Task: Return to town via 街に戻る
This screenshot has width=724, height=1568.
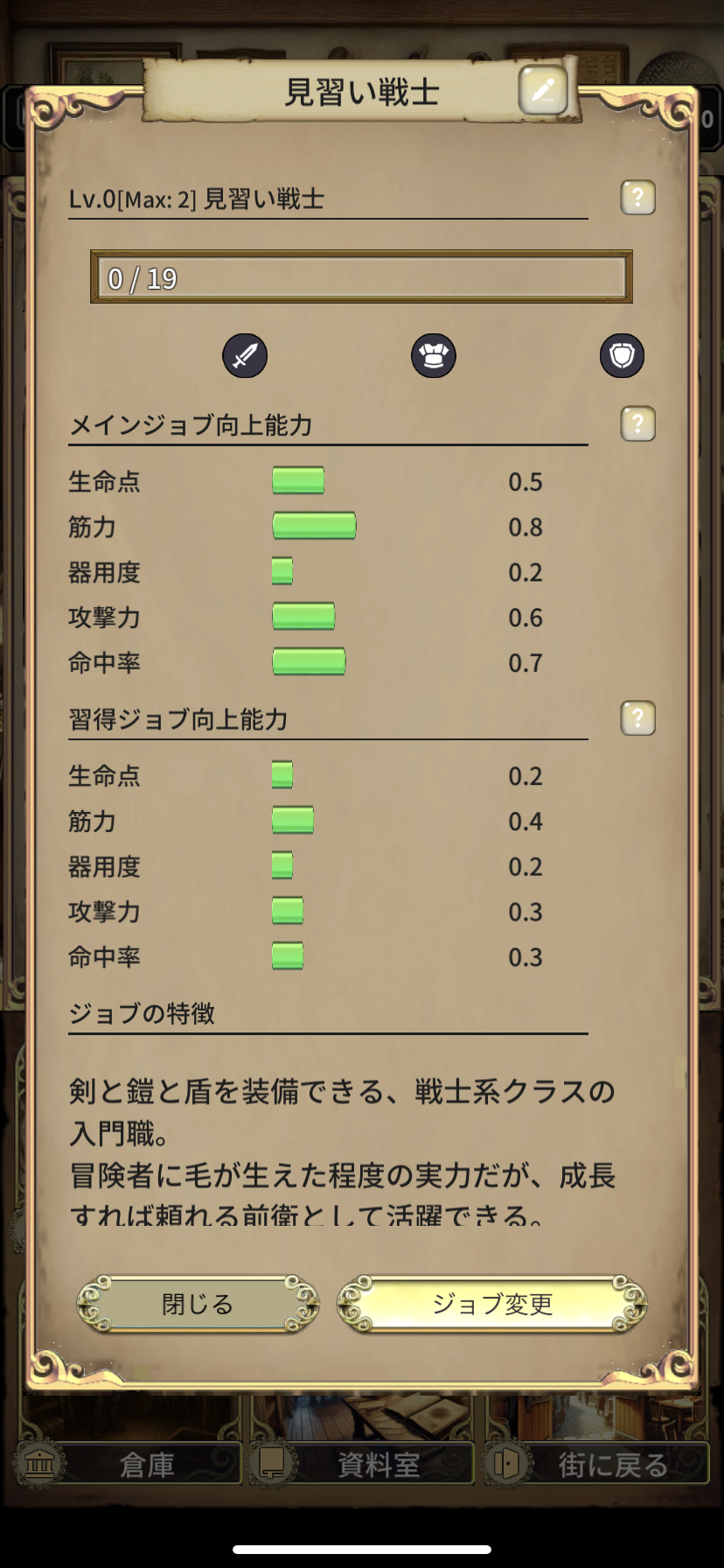Action: (597, 1464)
